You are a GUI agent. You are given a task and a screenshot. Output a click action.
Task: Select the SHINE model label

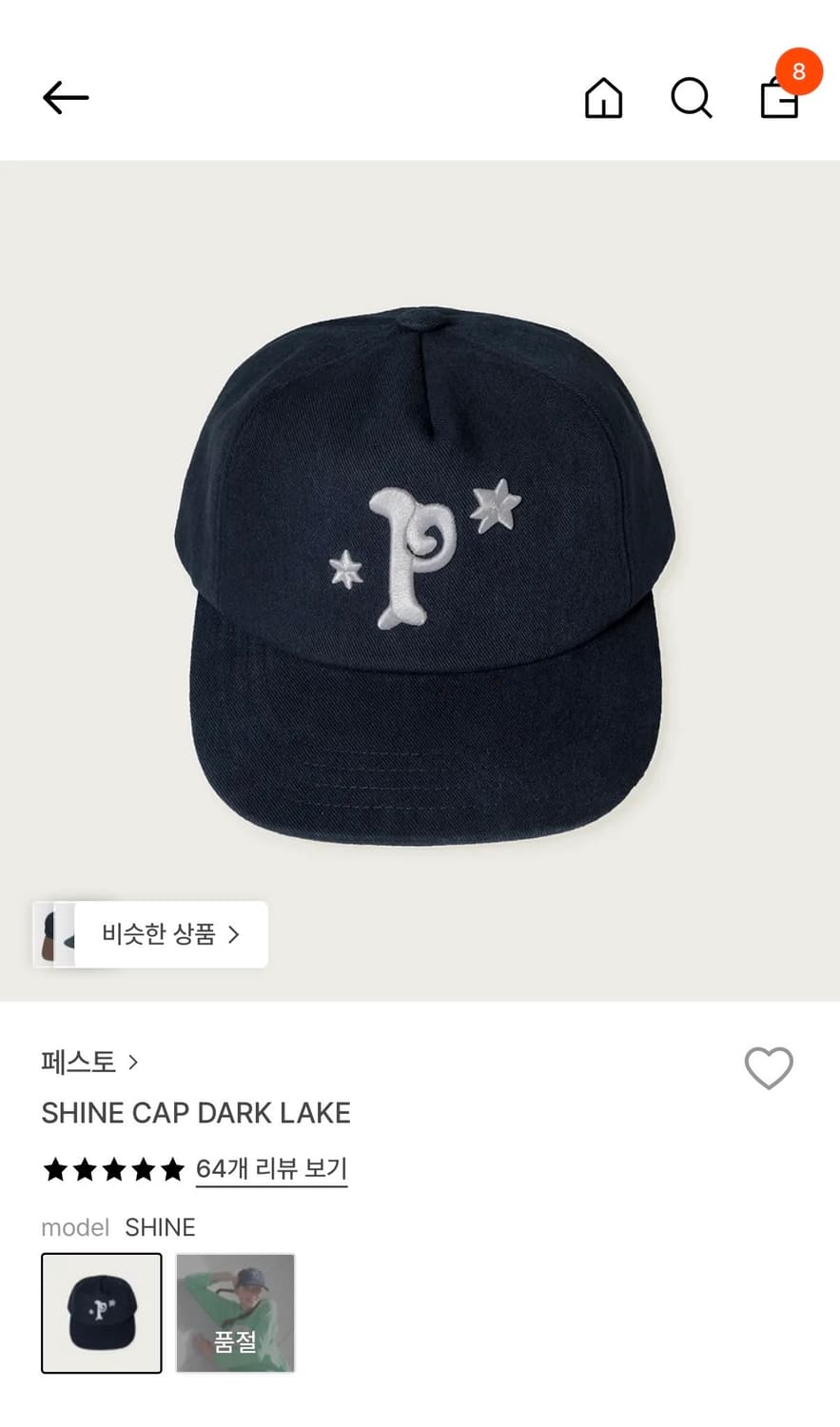point(160,1226)
